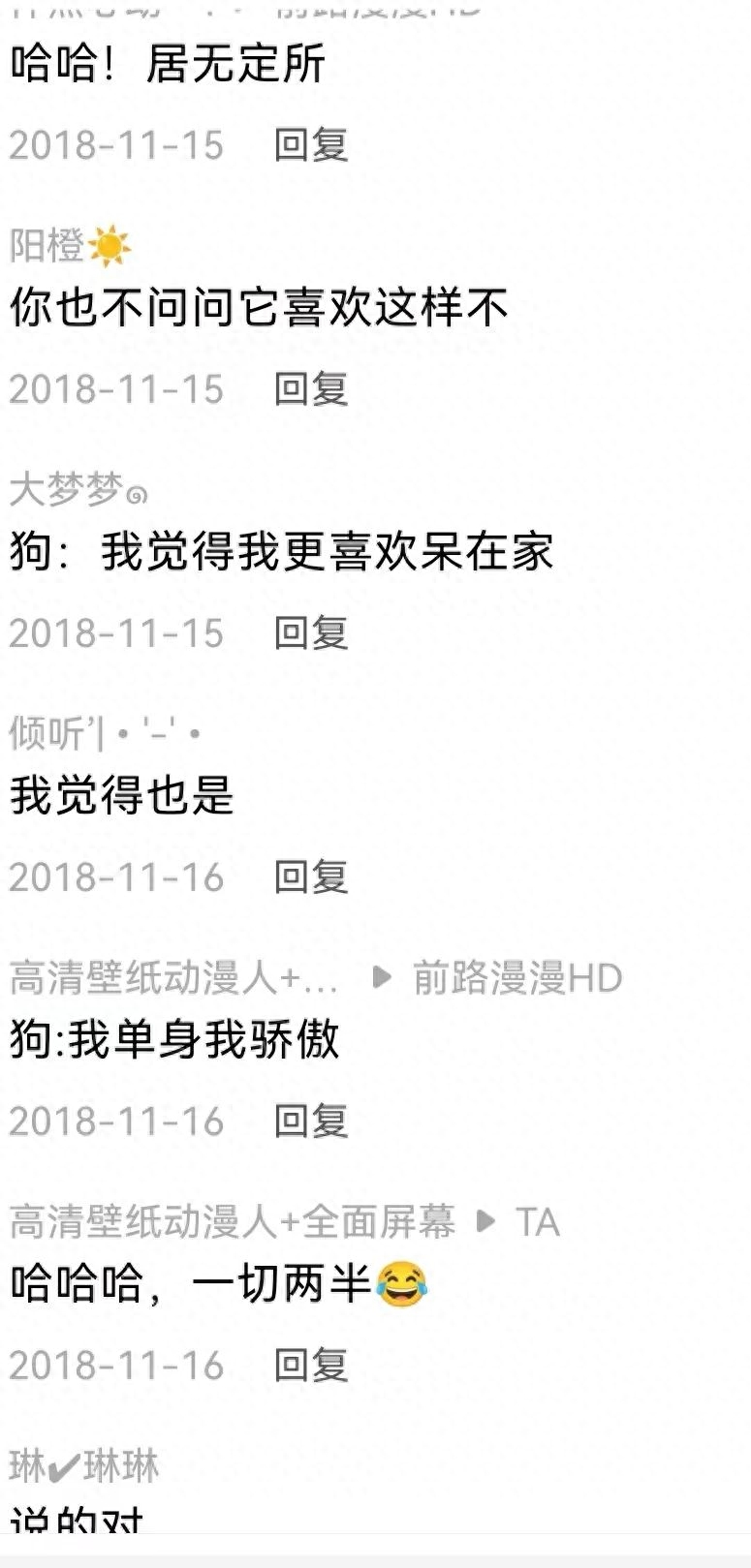This screenshot has height=1568, width=751.
Task: Reply to 阳橙's comment
Action: tap(310, 389)
